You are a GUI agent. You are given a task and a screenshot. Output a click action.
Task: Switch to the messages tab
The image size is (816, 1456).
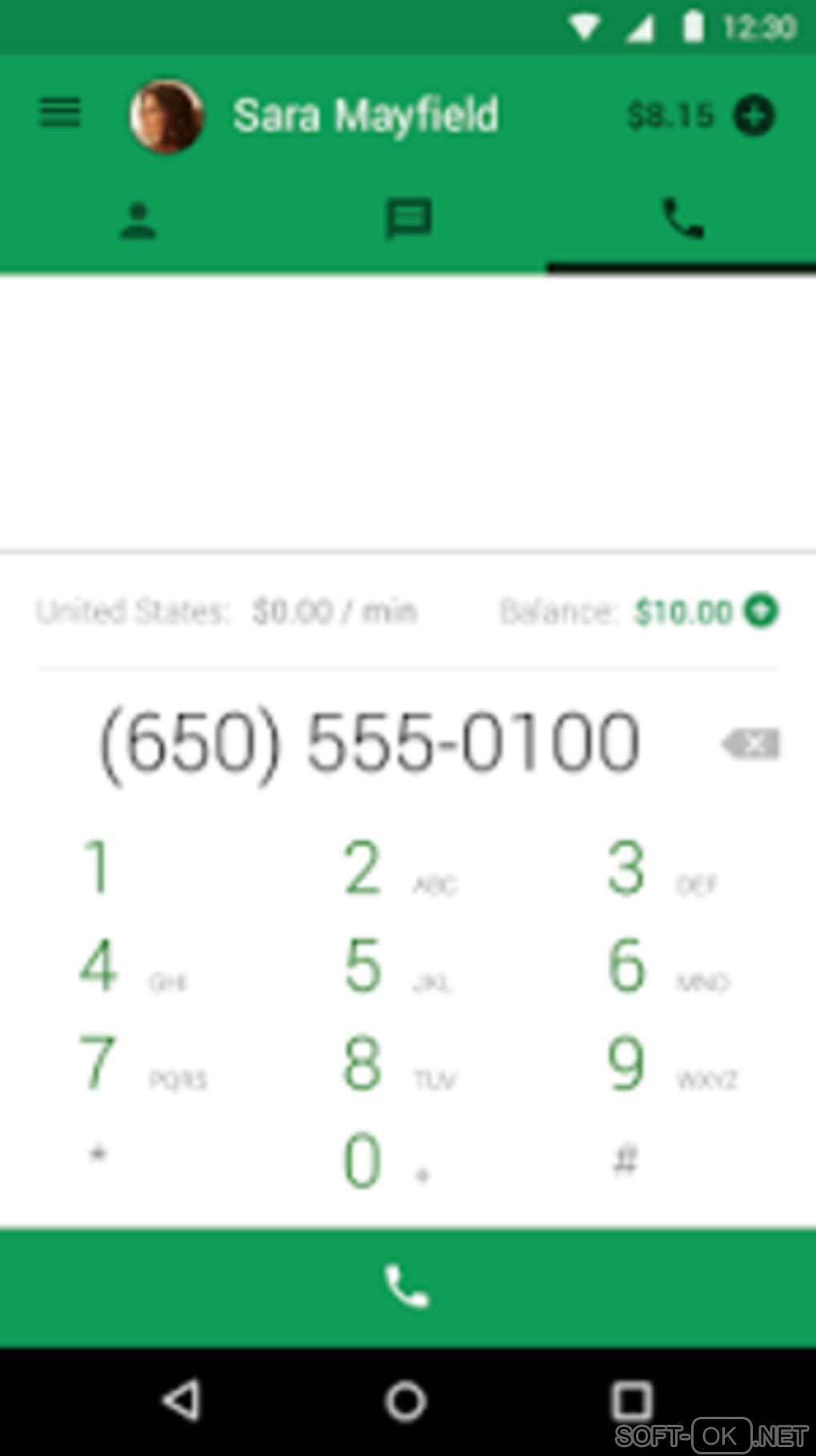pyautogui.click(x=409, y=219)
